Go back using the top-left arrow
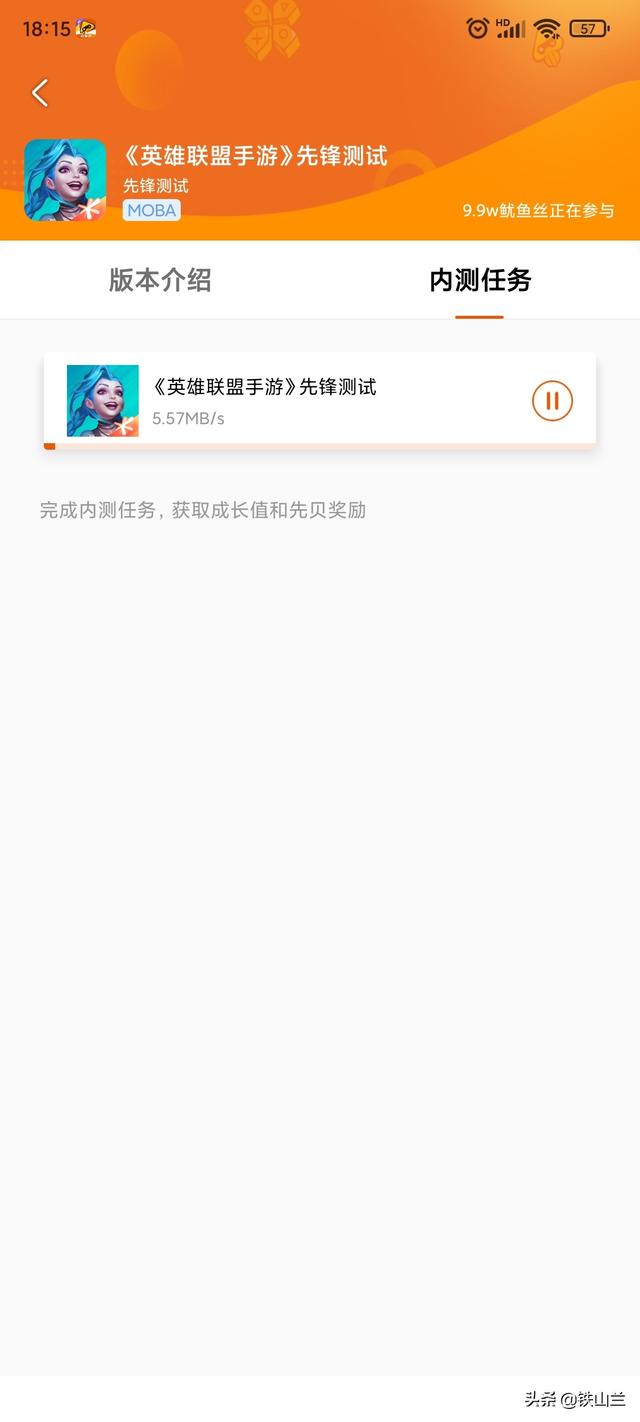This screenshot has width=640, height=1422. pos(40,93)
